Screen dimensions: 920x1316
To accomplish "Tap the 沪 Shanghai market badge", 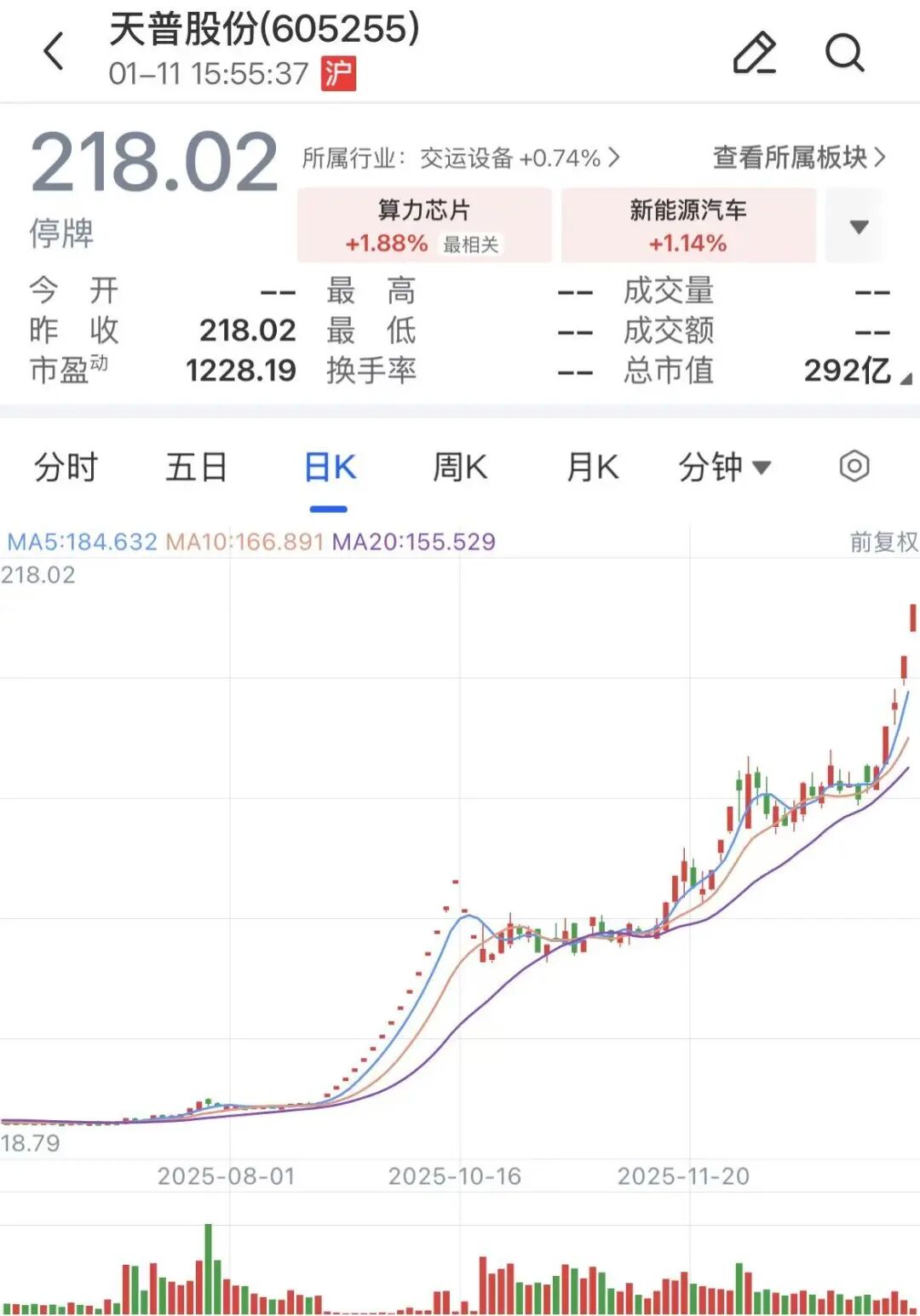I will point(334,75).
